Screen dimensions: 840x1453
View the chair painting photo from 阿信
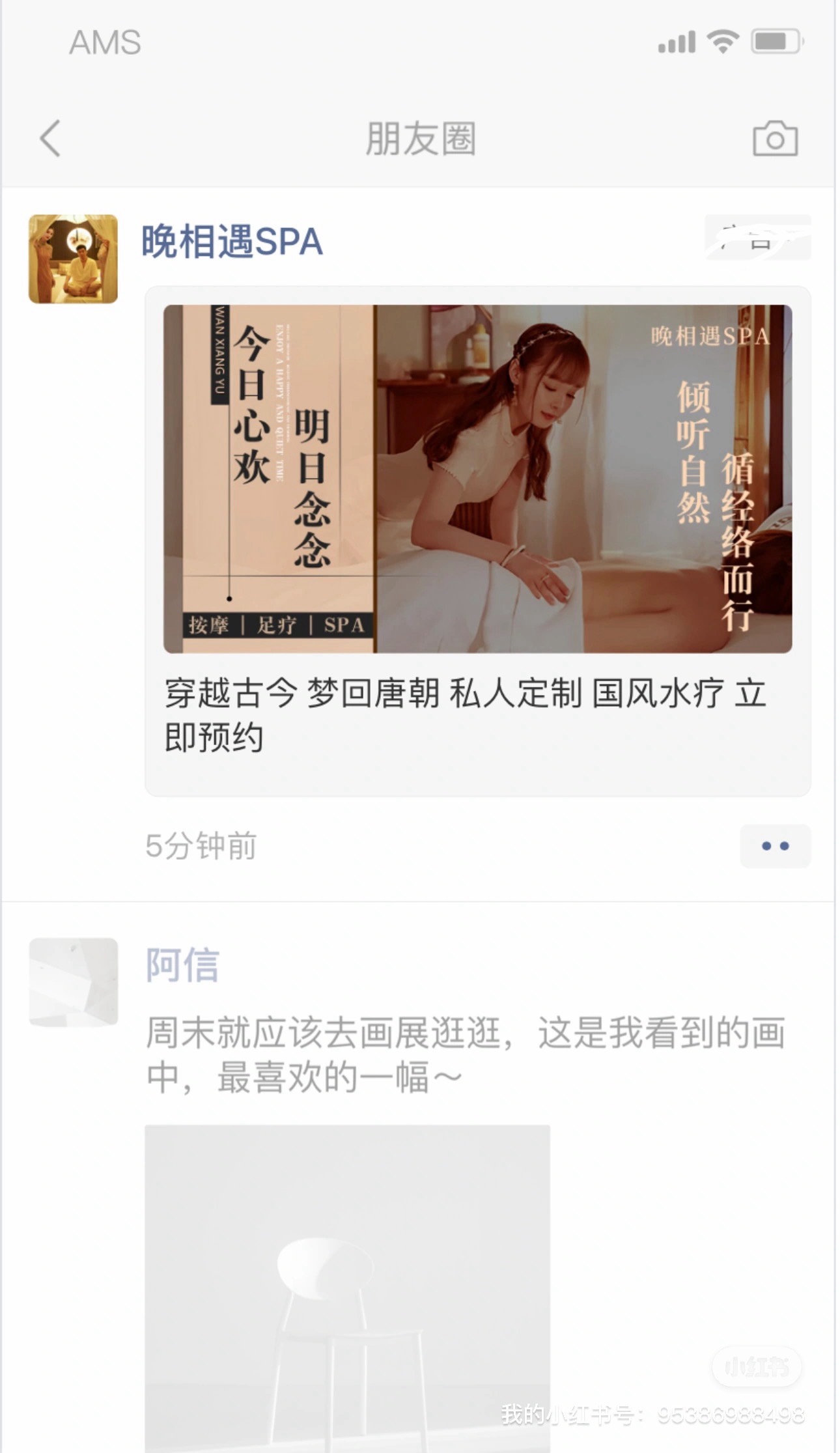coord(347,1288)
